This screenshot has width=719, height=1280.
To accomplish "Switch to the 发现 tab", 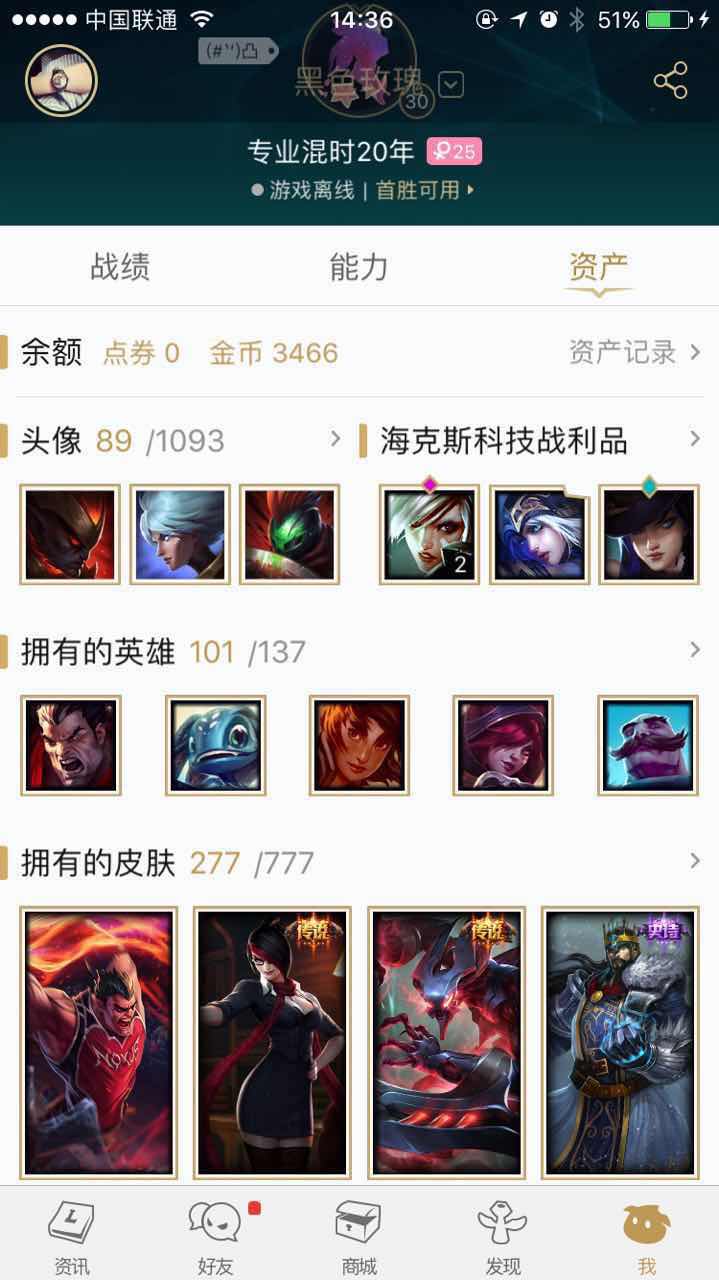I will click(x=503, y=1237).
